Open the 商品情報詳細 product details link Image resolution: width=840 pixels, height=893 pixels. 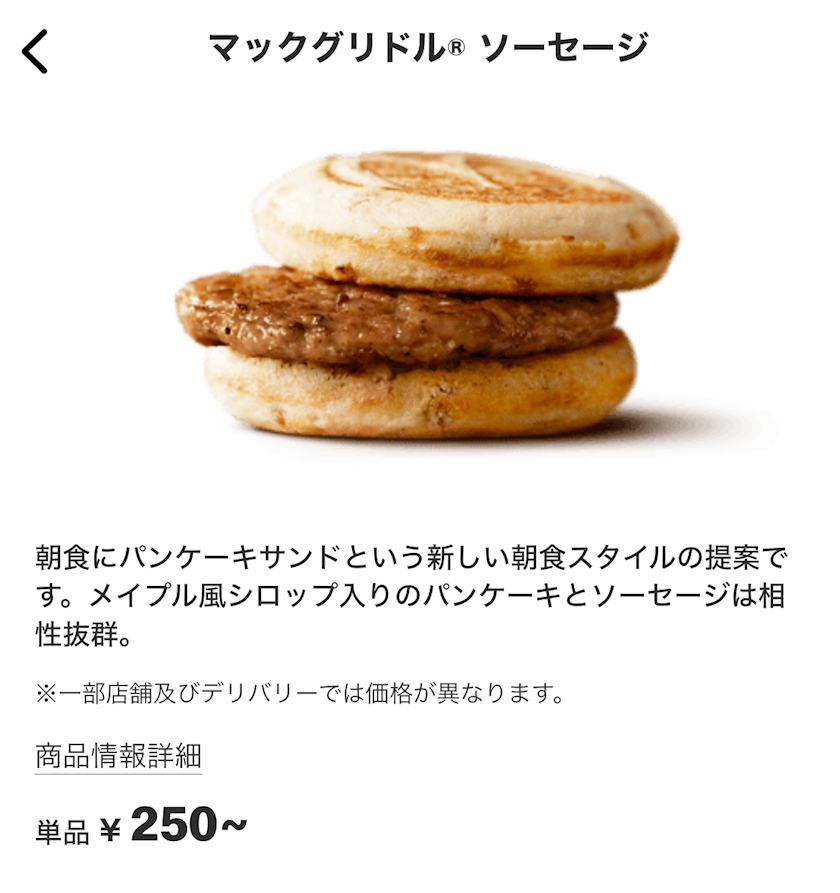tap(118, 756)
